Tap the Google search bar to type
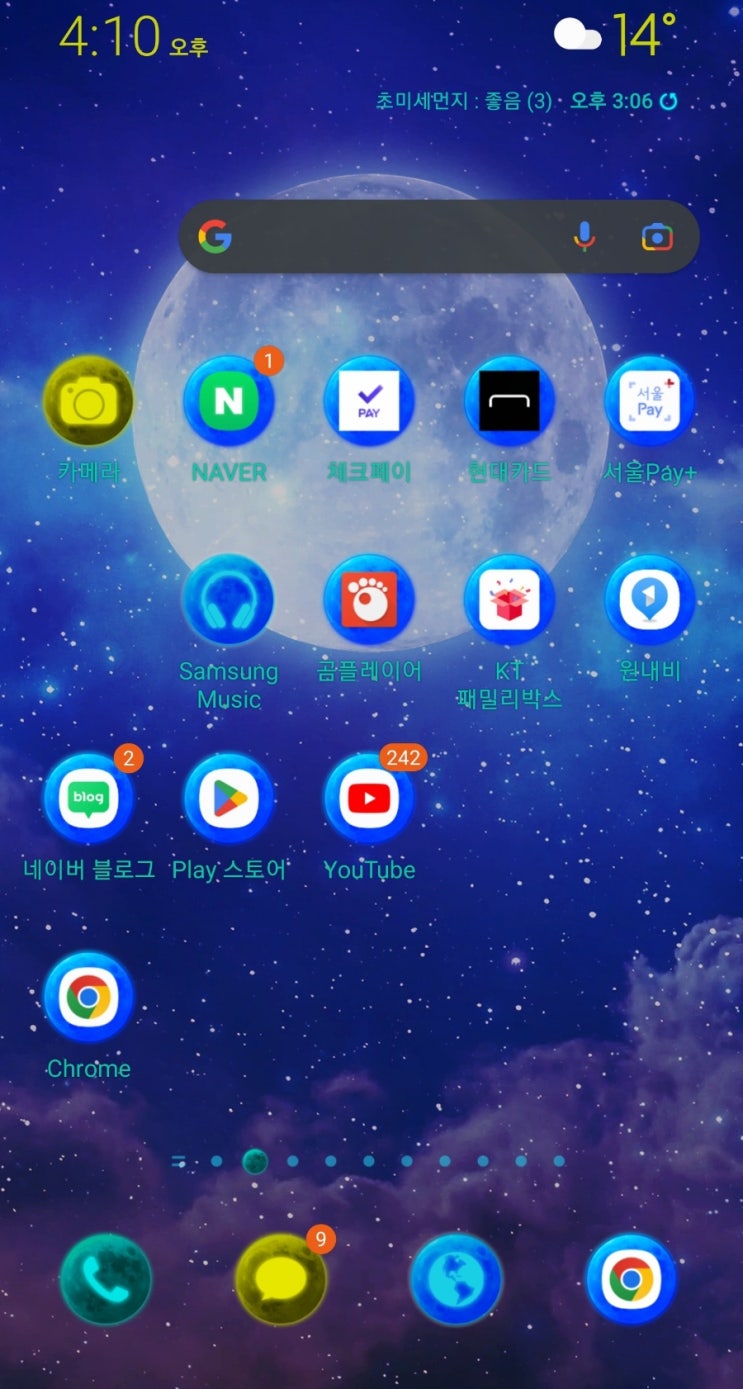 coord(390,237)
